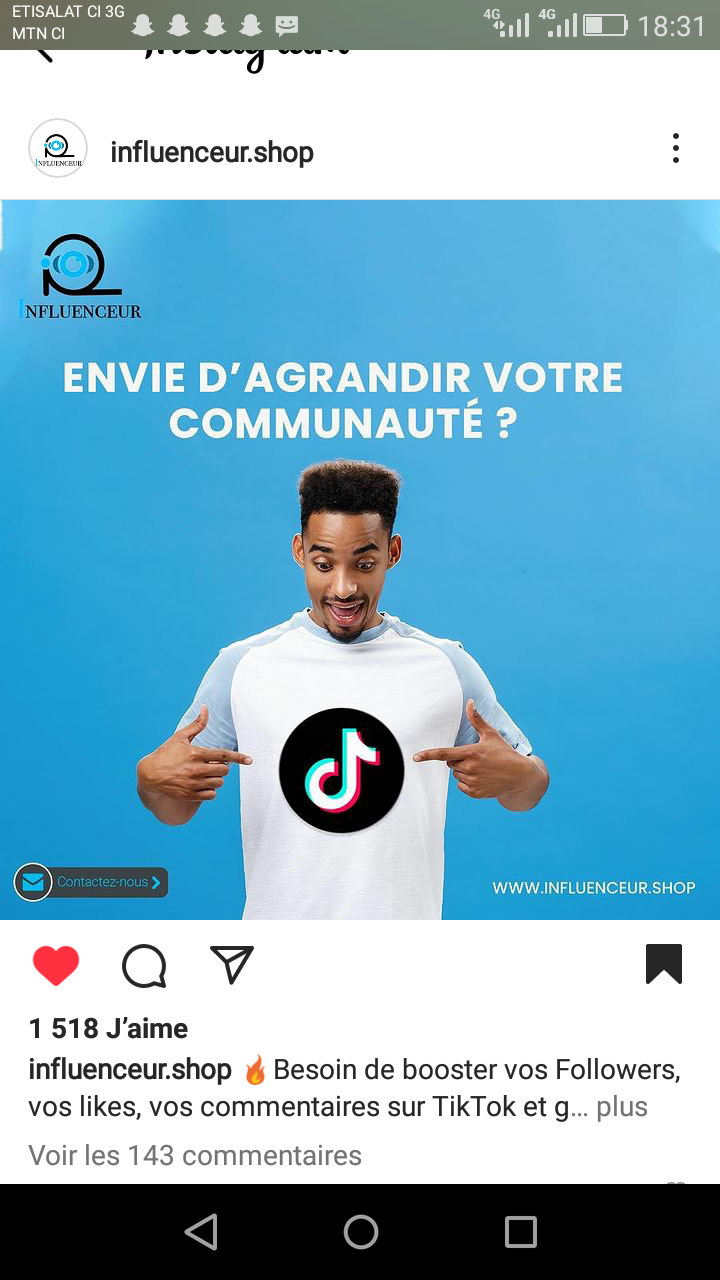Tap the system home button
Screen dimensions: 720x1280
360,1232
